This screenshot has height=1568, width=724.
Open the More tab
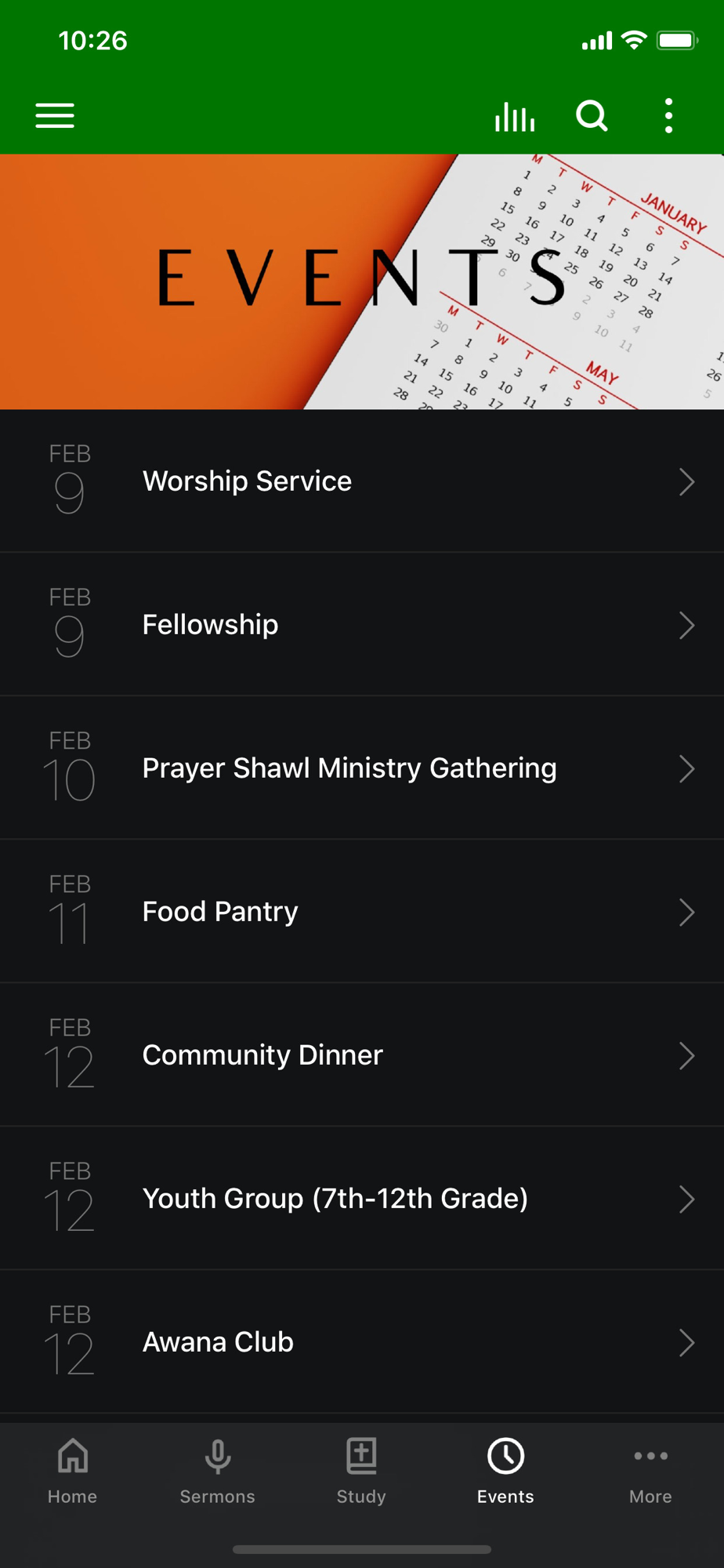[650, 1472]
